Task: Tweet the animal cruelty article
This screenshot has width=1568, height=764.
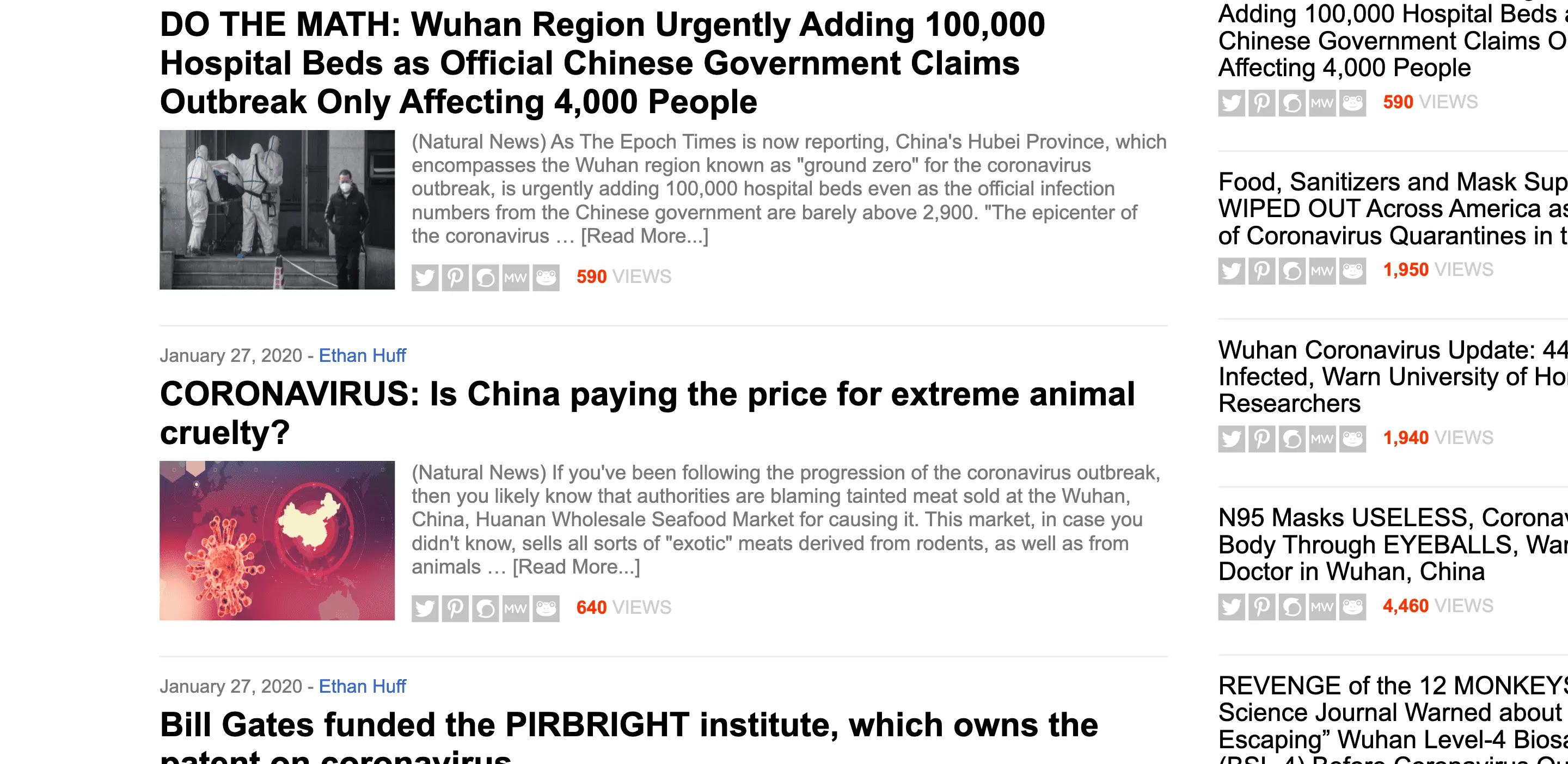Action: 424,608
